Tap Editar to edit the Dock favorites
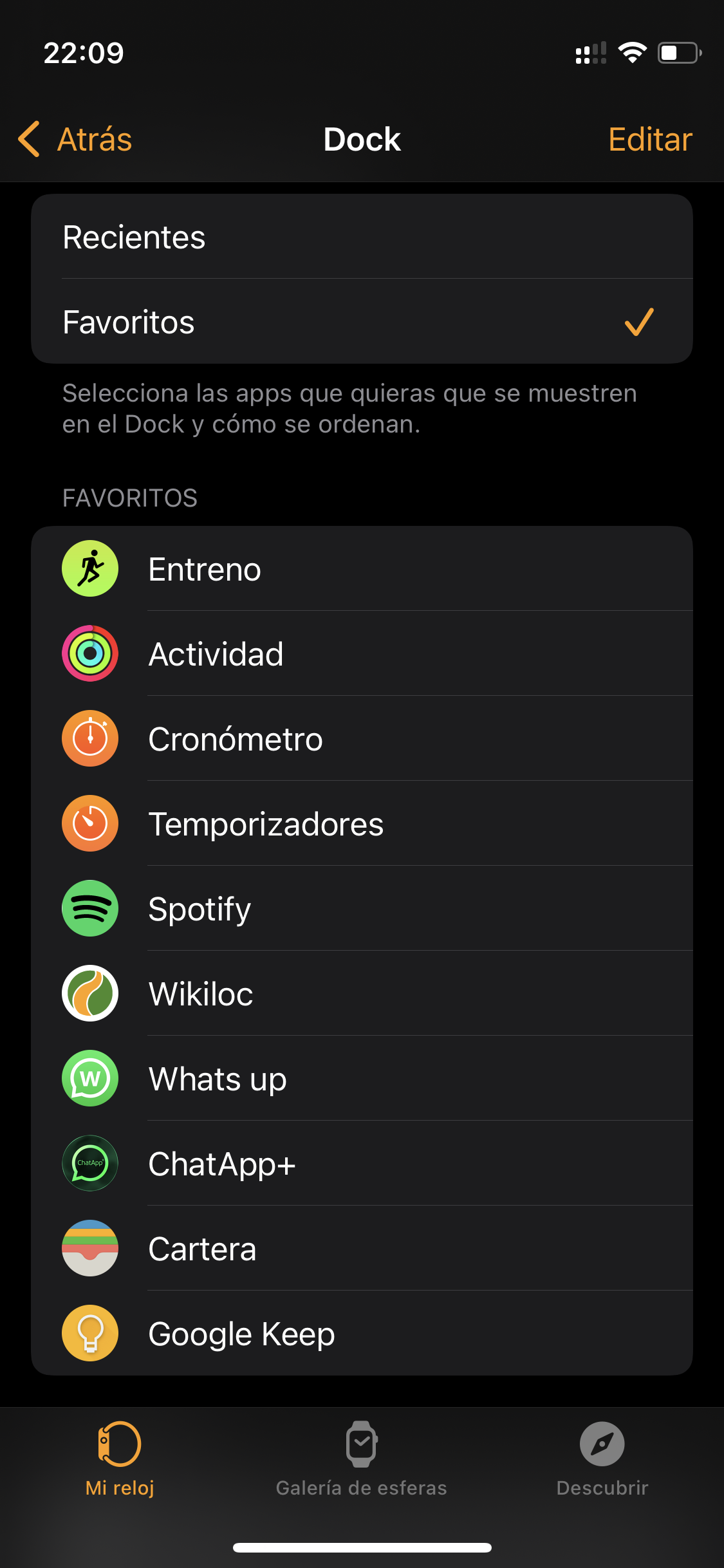This screenshot has width=724, height=1568. point(649,139)
